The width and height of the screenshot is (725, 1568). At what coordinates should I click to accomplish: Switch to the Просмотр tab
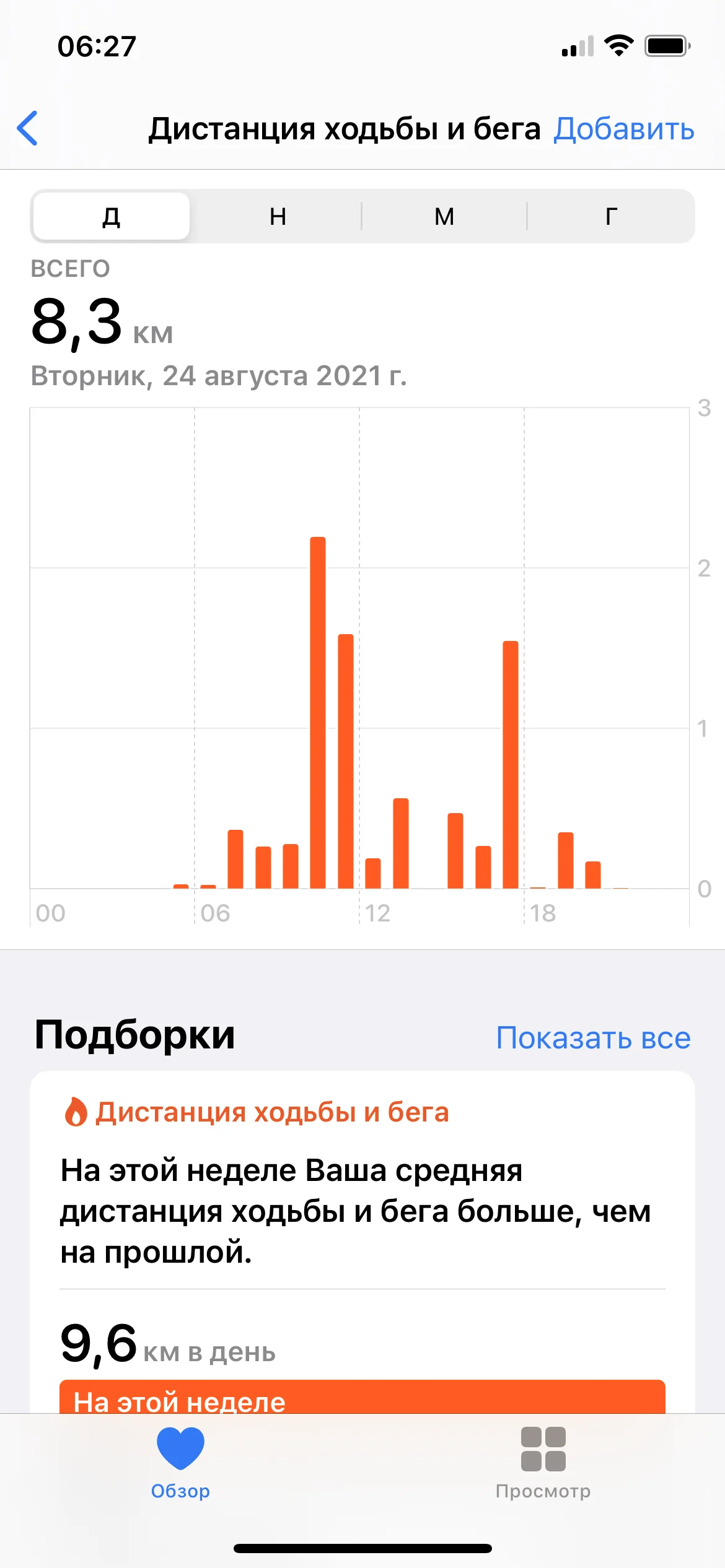543,1463
